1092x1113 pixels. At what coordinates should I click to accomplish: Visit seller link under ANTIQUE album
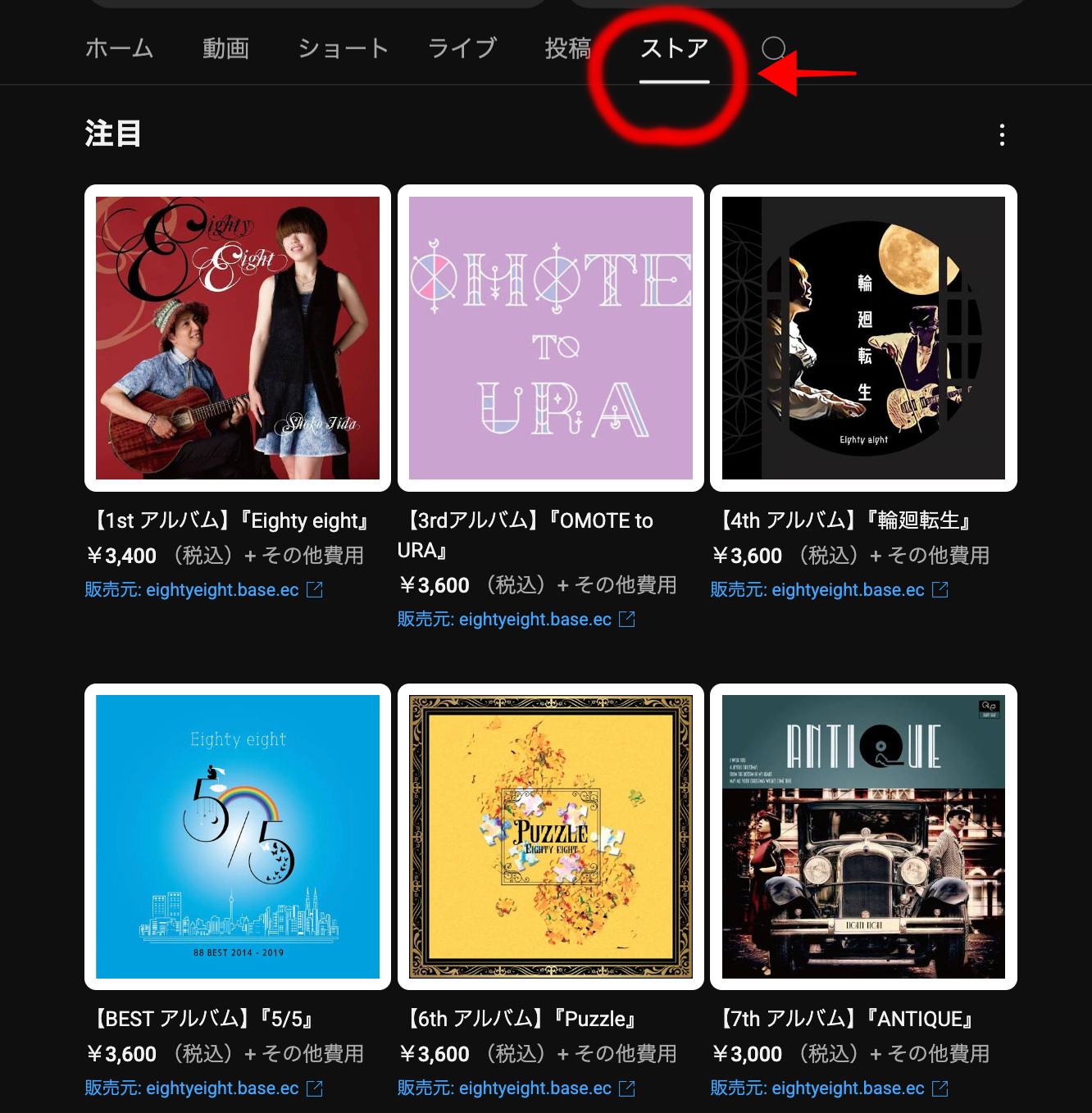[829, 1088]
